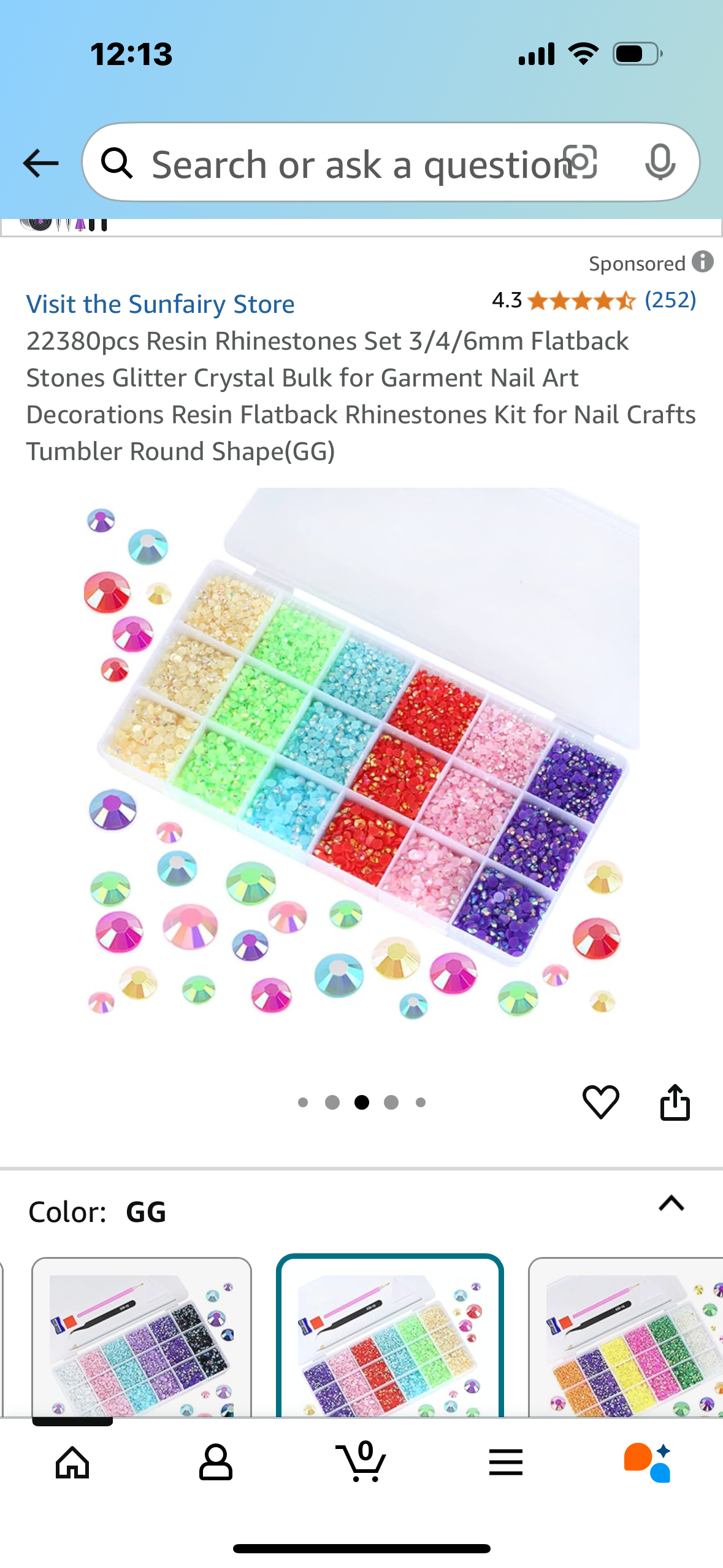Add product to wish list heart
Viewport: 723px width, 1568px height.
[600, 1102]
